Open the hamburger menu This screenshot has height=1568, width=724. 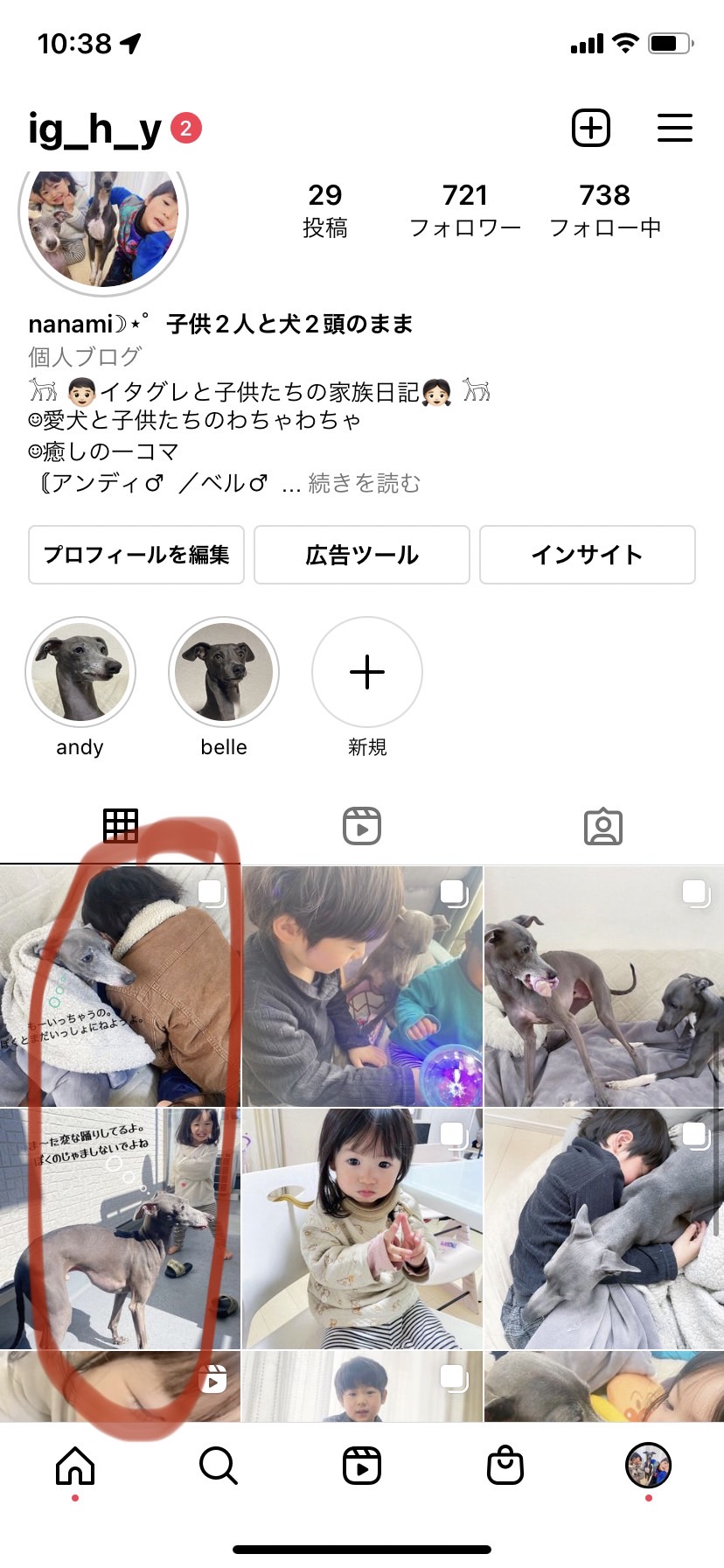(x=675, y=129)
